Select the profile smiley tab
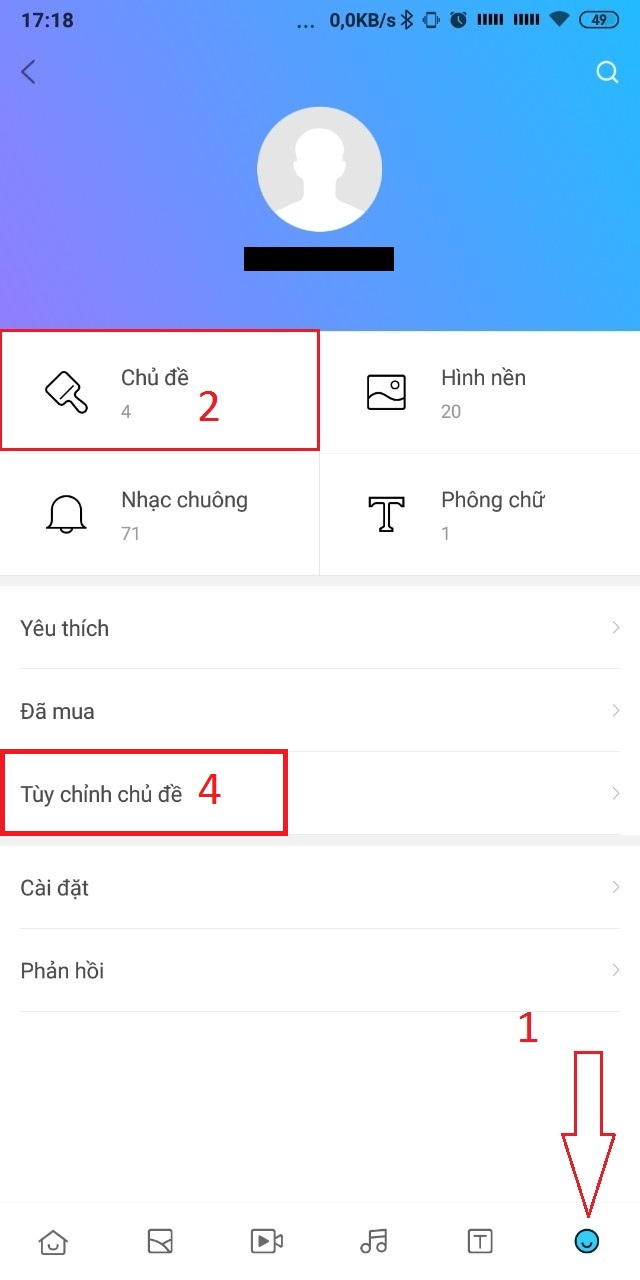 click(x=587, y=1242)
